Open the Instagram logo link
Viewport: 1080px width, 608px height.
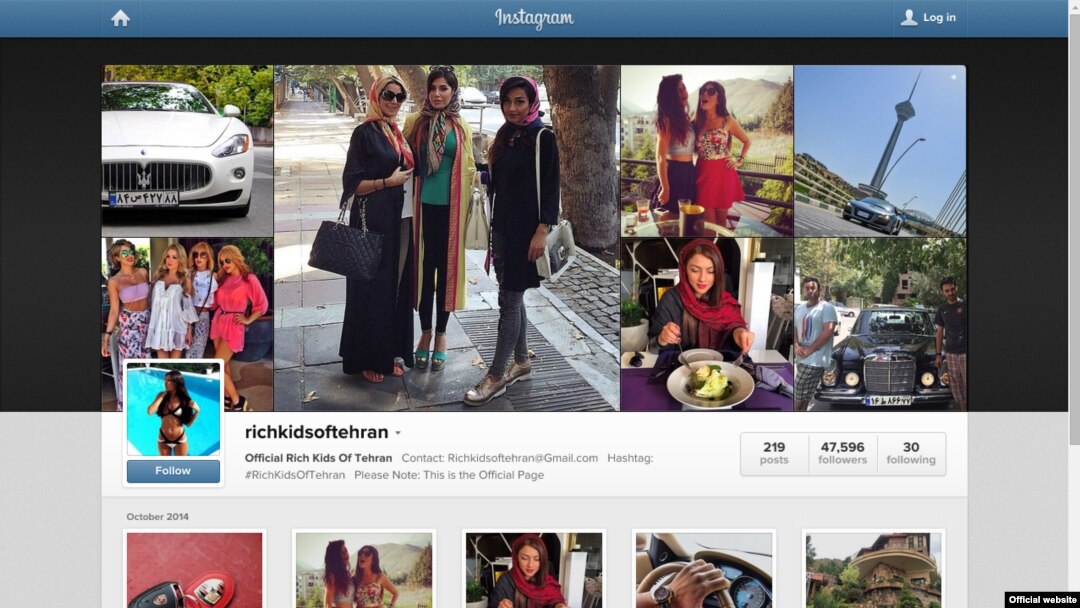[x=534, y=18]
